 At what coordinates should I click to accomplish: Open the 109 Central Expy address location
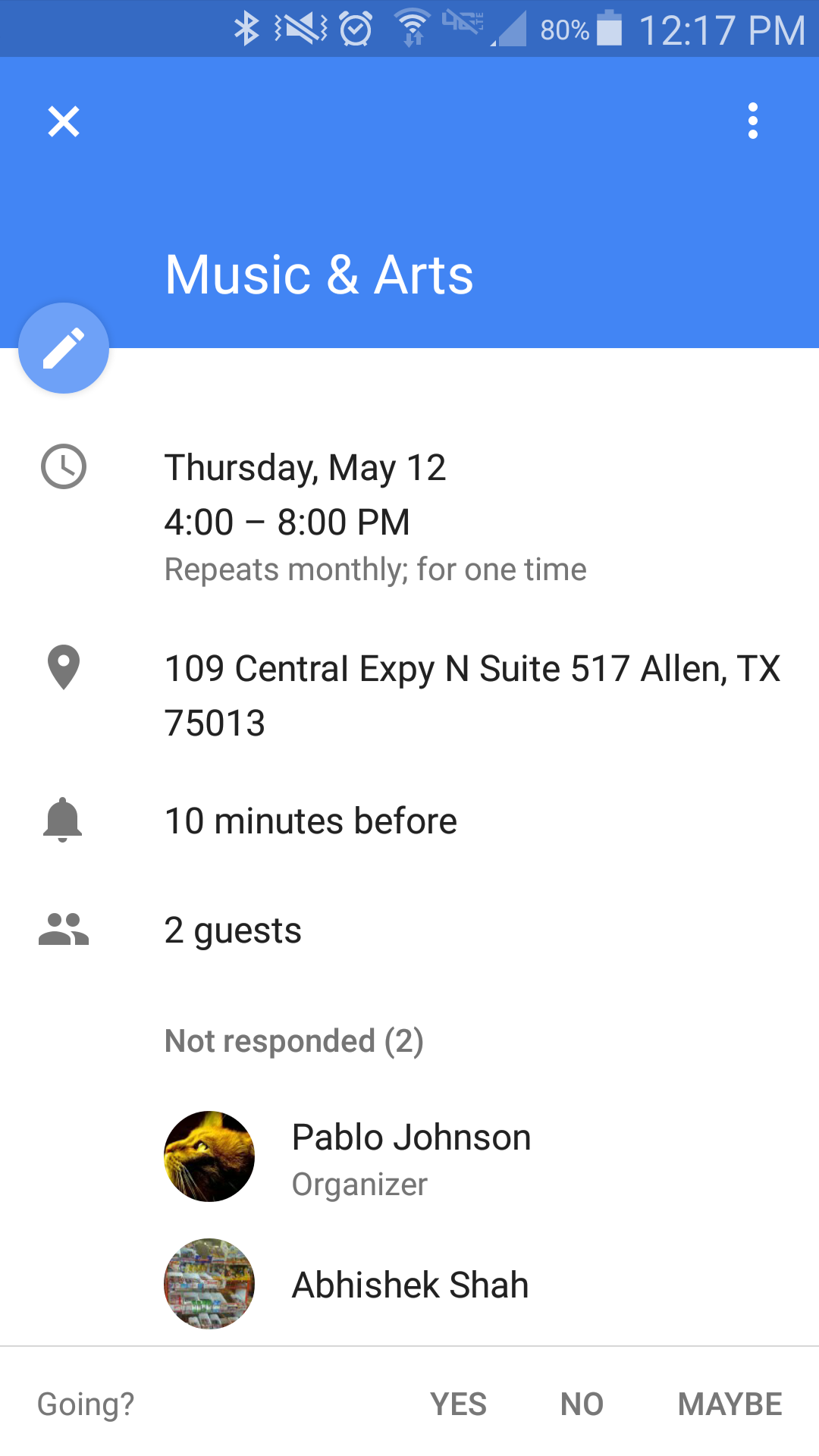409,695
